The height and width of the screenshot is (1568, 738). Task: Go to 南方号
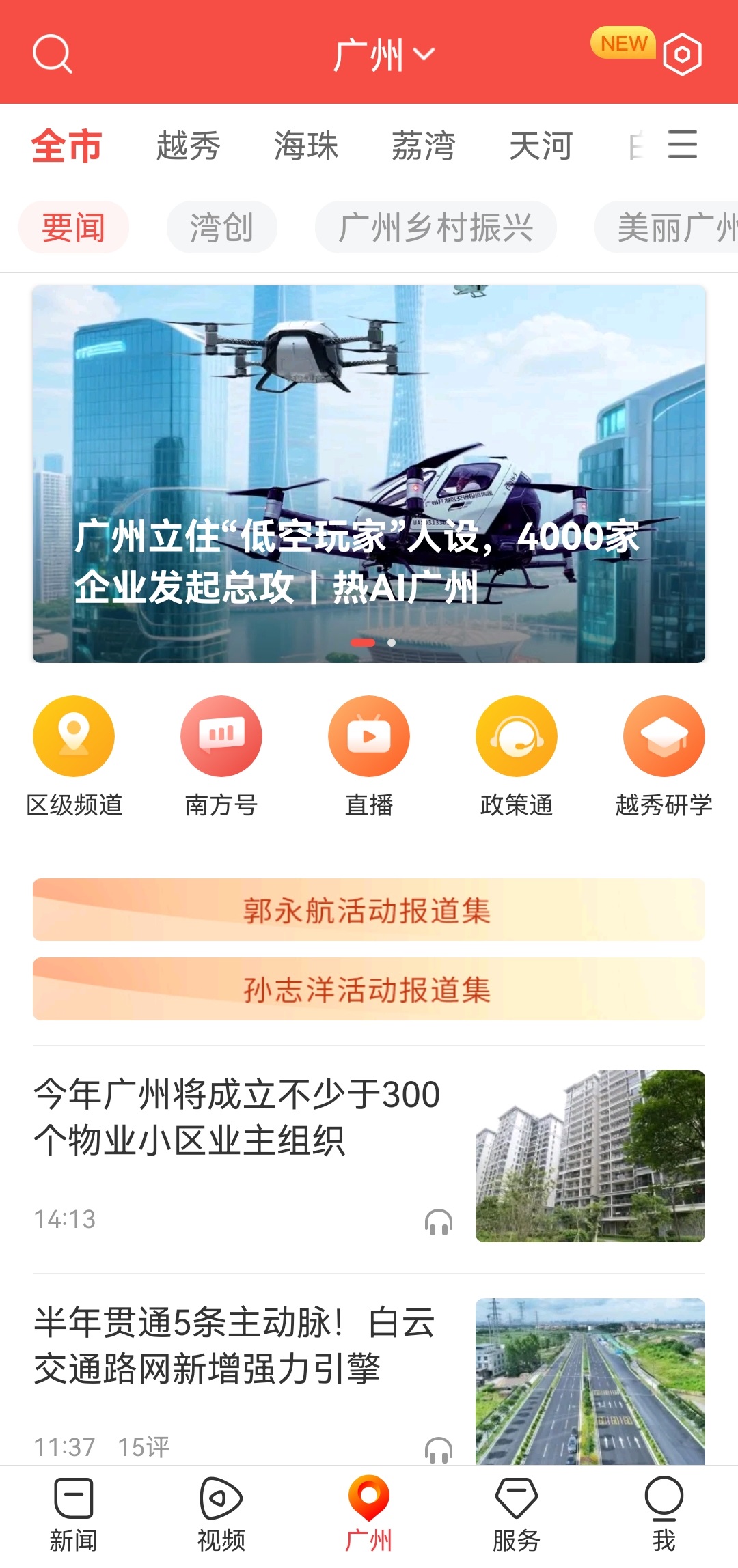(x=221, y=755)
